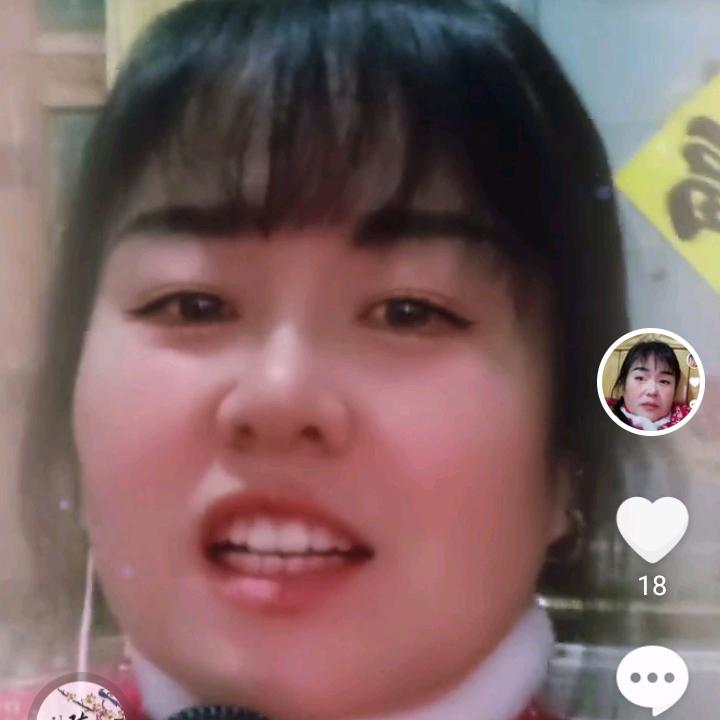Open the creator's profile avatar
Image resolution: width=720 pixels, height=720 pixels.
pos(651,382)
